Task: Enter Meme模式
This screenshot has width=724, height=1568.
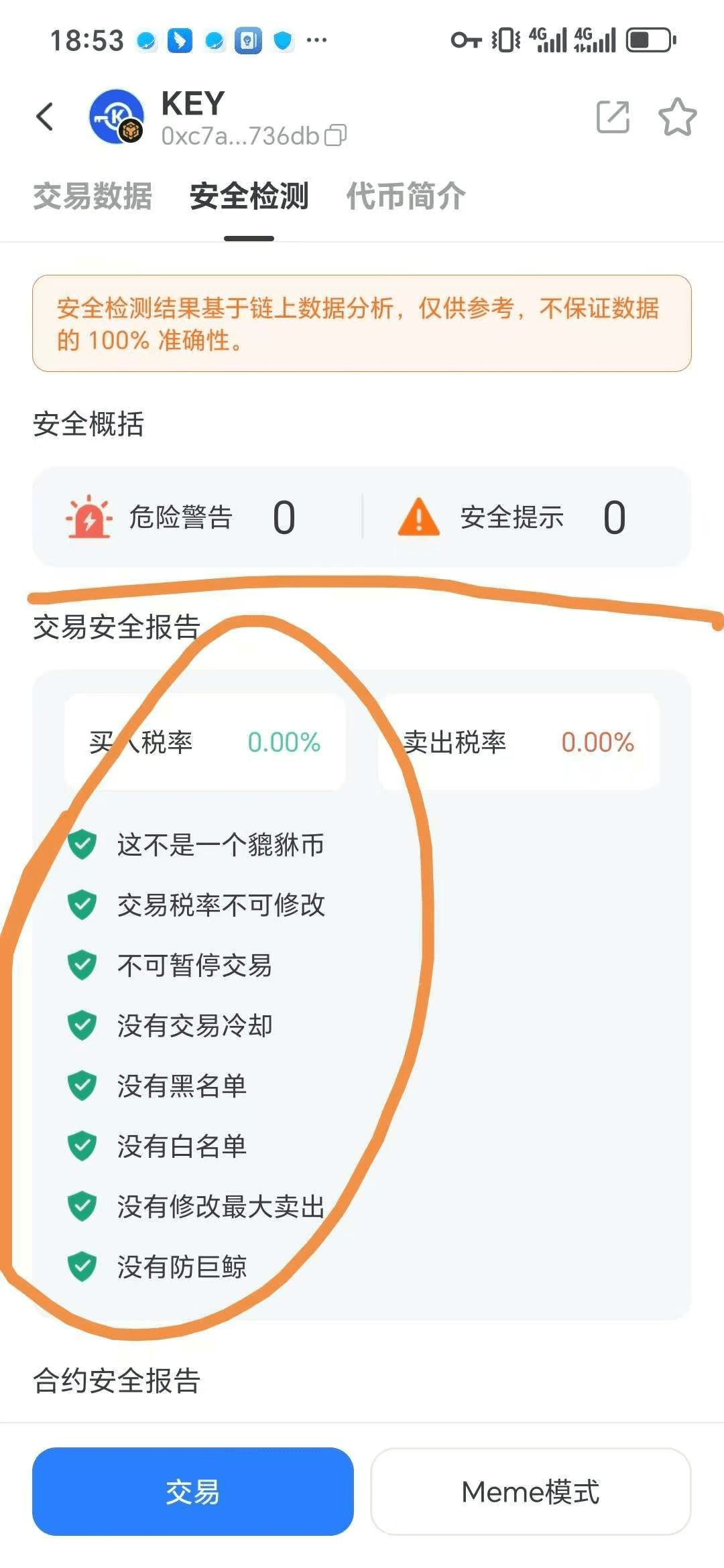Action: tap(530, 1491)
